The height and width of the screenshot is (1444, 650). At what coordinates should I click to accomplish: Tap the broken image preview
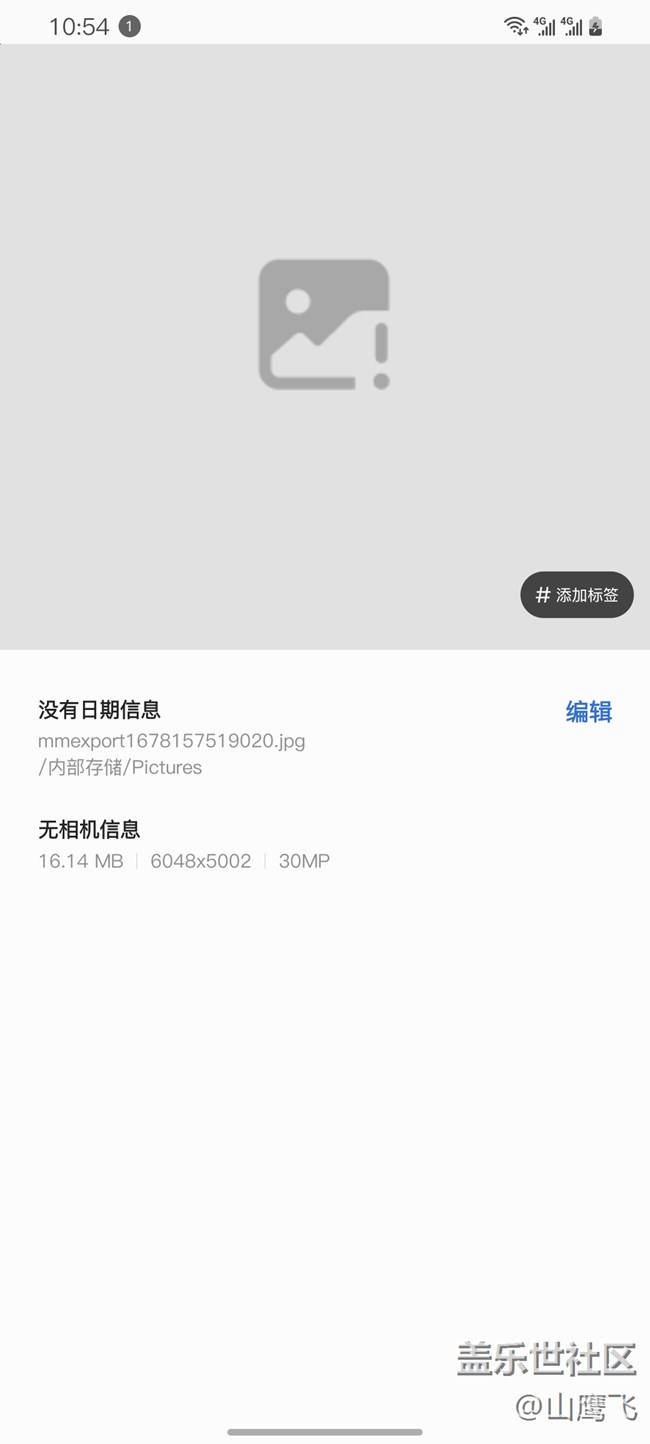click(324, 324)
